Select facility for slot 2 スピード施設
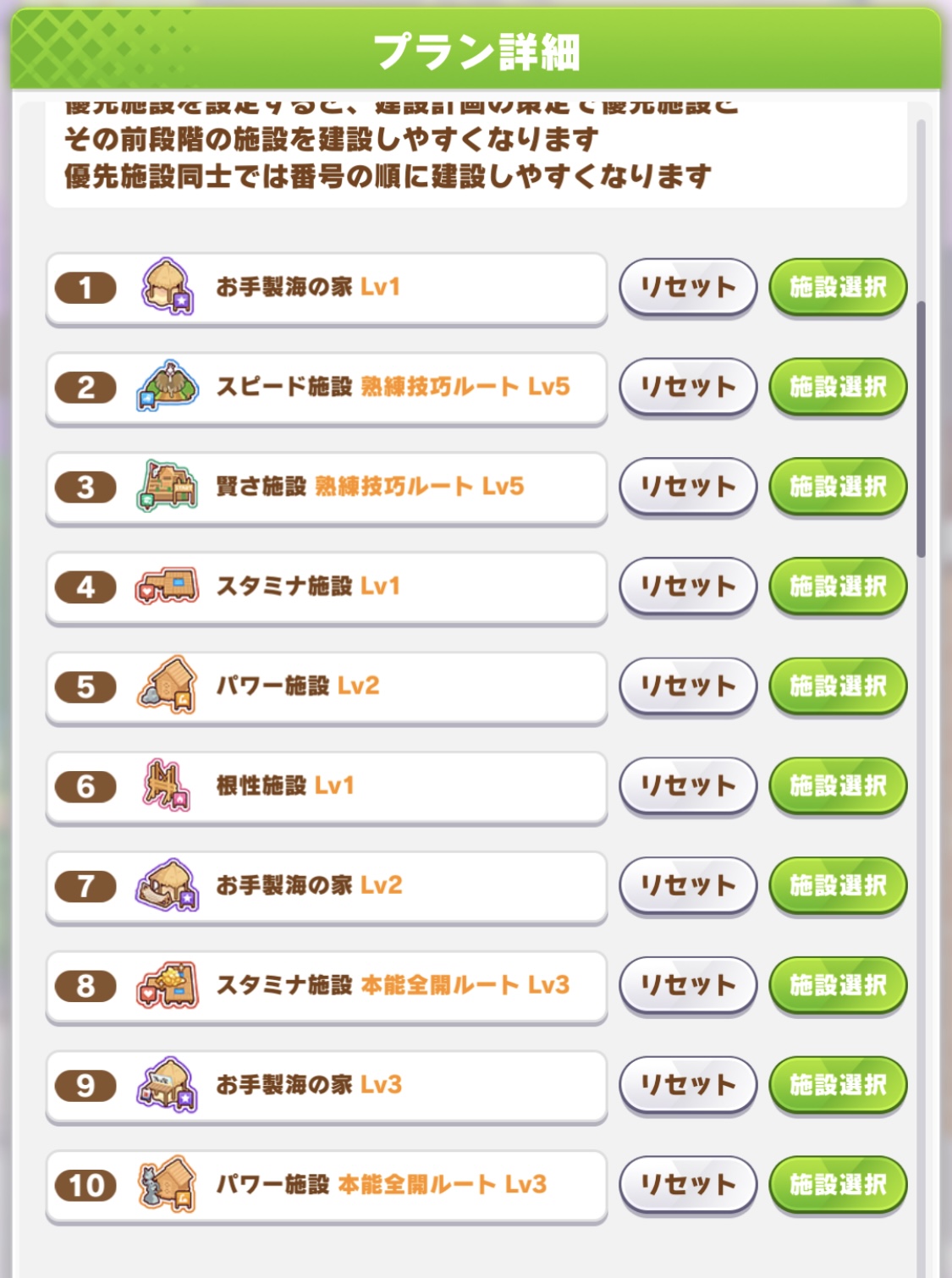 click(838, 387)
